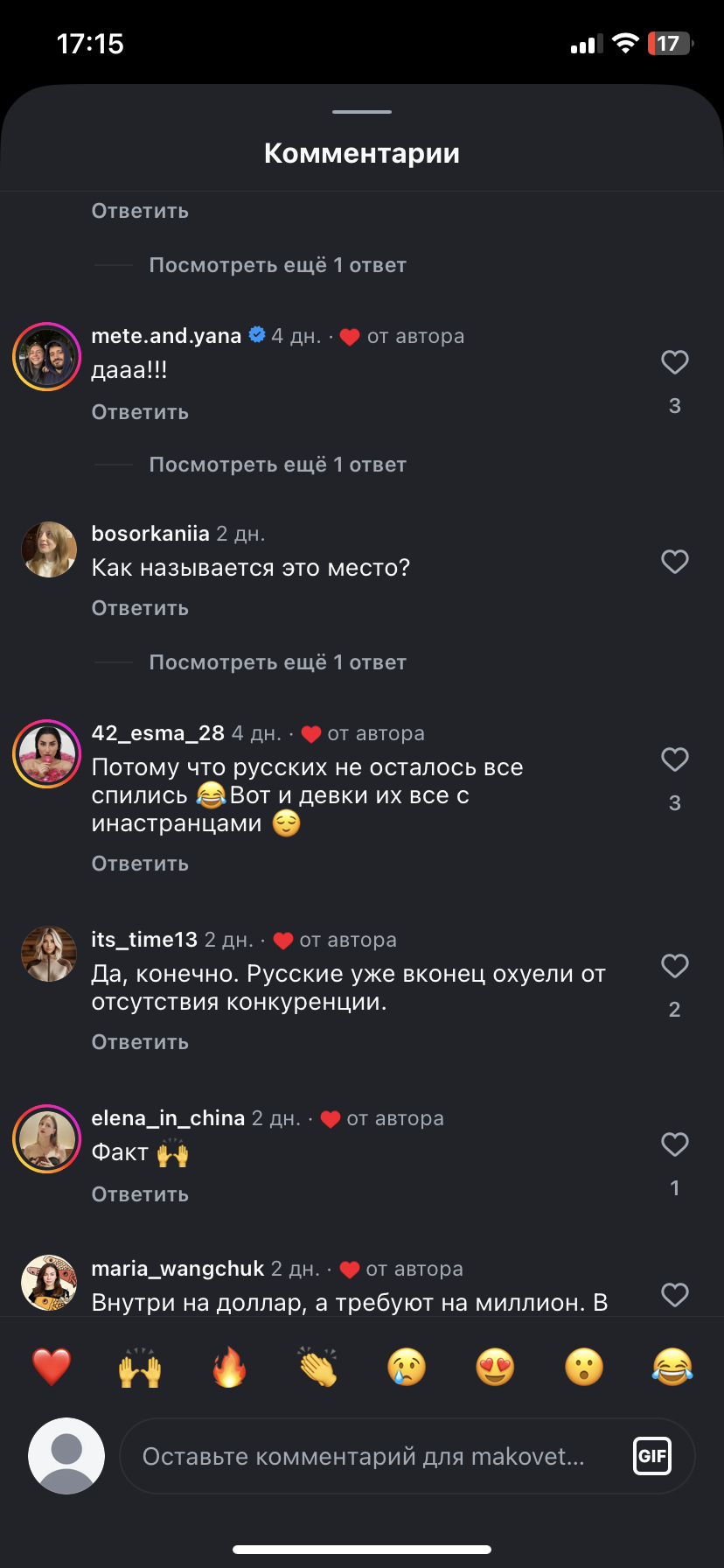
Task: Open the GIF picker
Action: (652, 1456)
